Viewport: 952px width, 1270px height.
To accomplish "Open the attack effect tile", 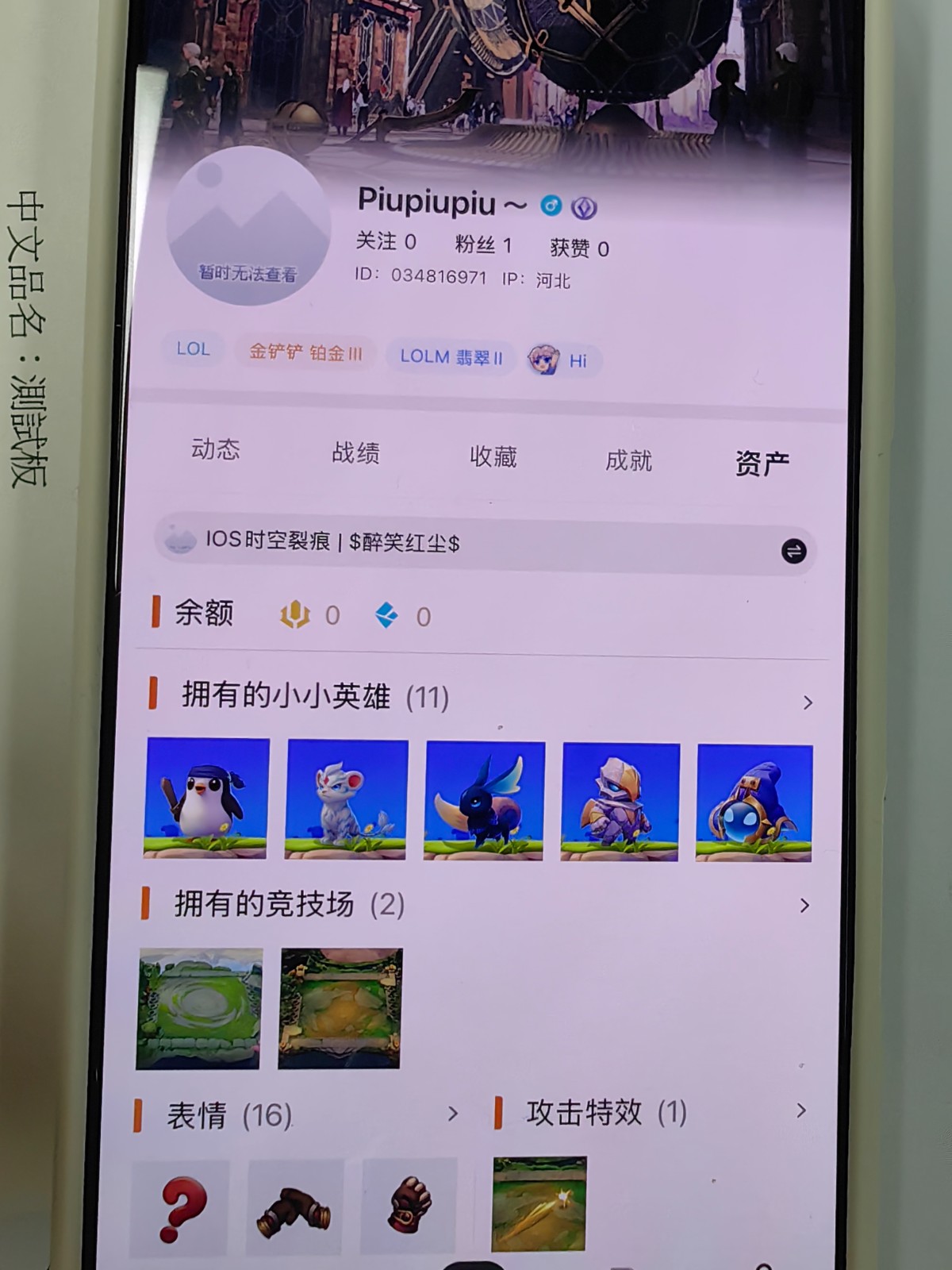I will tap(539, 1204).
